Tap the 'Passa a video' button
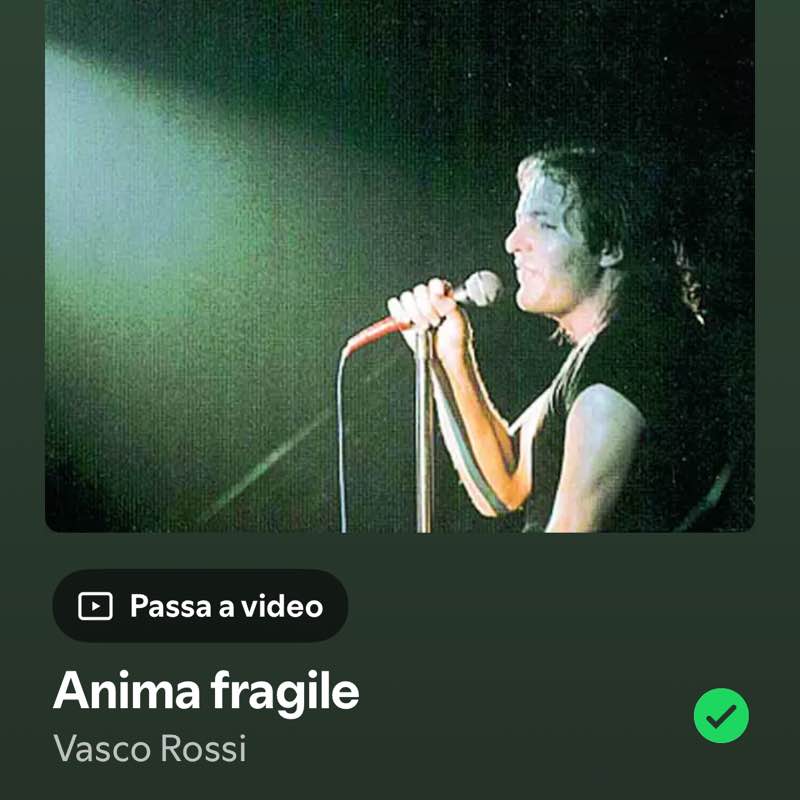This screenshot has width=800, height=800. (200, 606)
